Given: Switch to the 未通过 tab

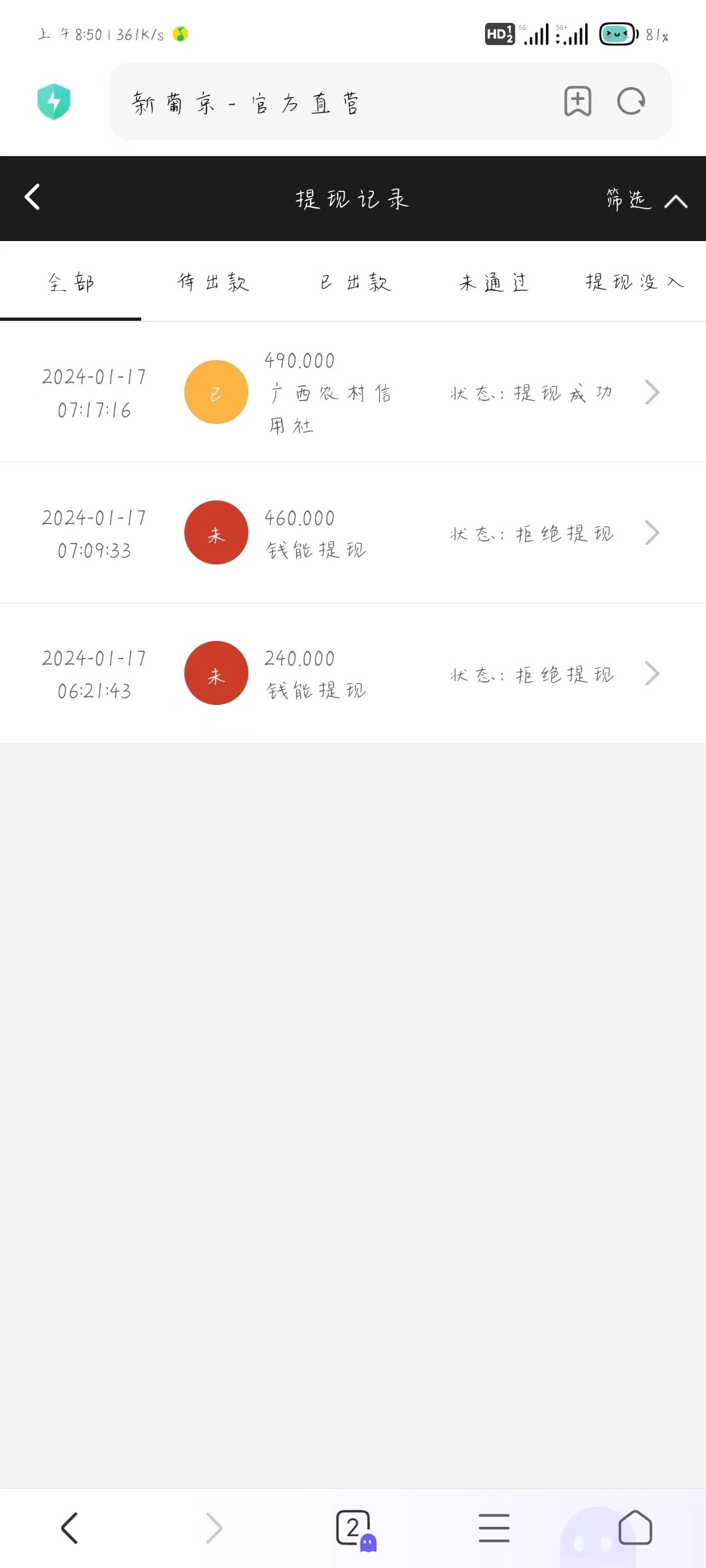Looking at the screenshot, I should click(494, 282).
